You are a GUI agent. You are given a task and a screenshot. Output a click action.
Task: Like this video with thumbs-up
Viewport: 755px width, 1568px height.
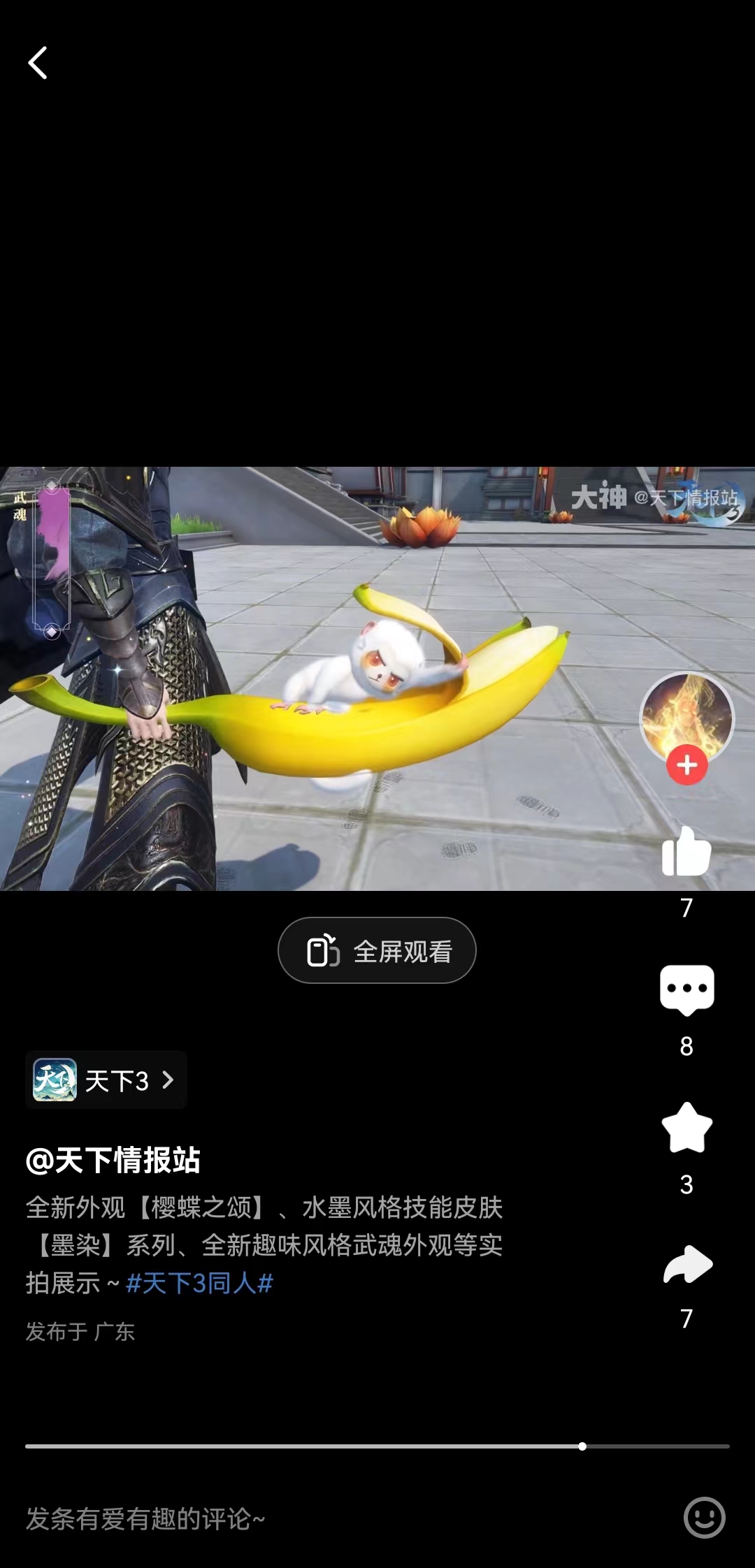point(686,851)
